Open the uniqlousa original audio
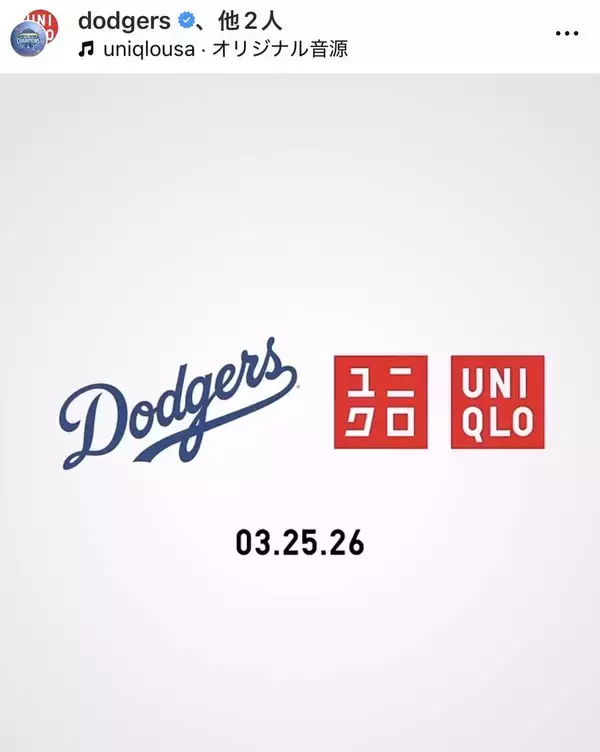 (224, 48)
